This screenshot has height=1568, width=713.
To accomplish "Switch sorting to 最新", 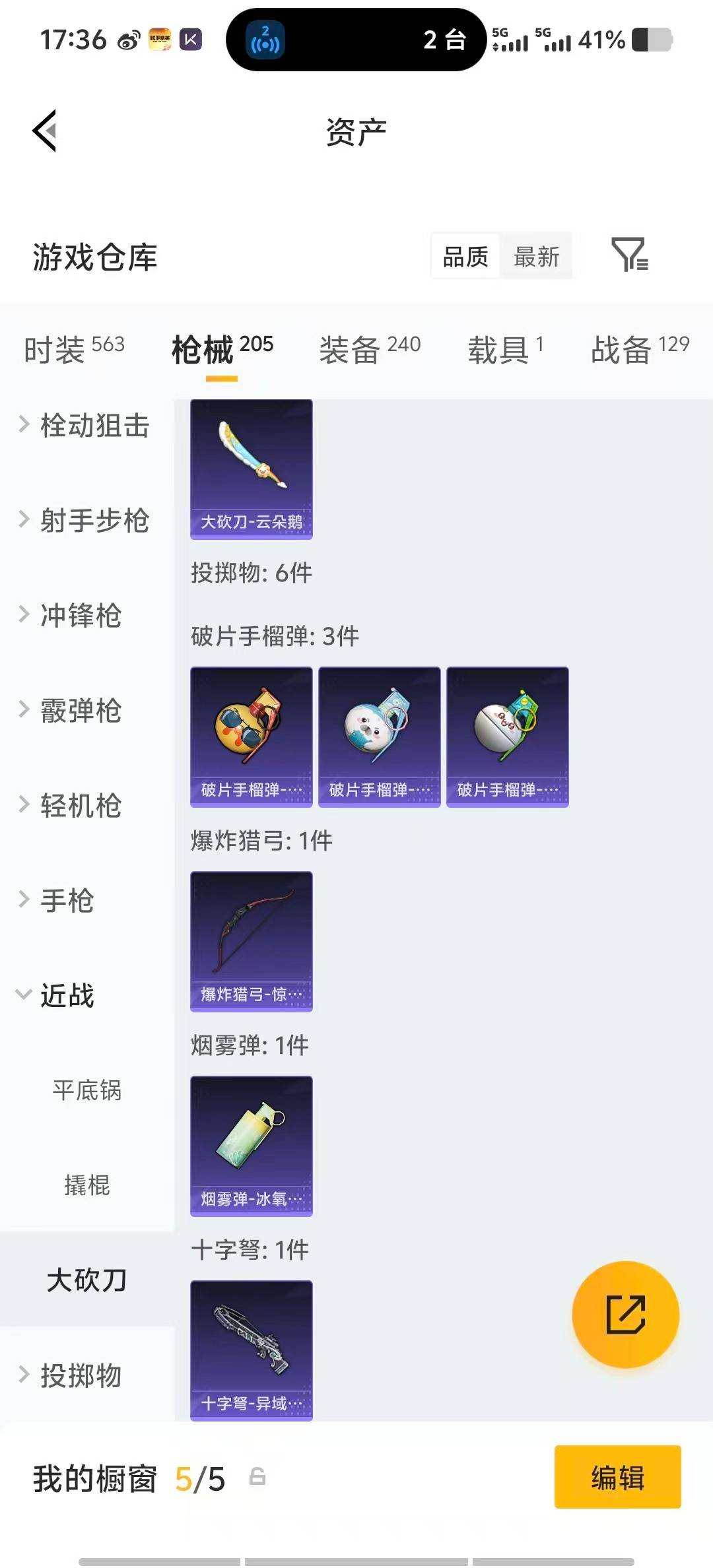I will point(537,256).
